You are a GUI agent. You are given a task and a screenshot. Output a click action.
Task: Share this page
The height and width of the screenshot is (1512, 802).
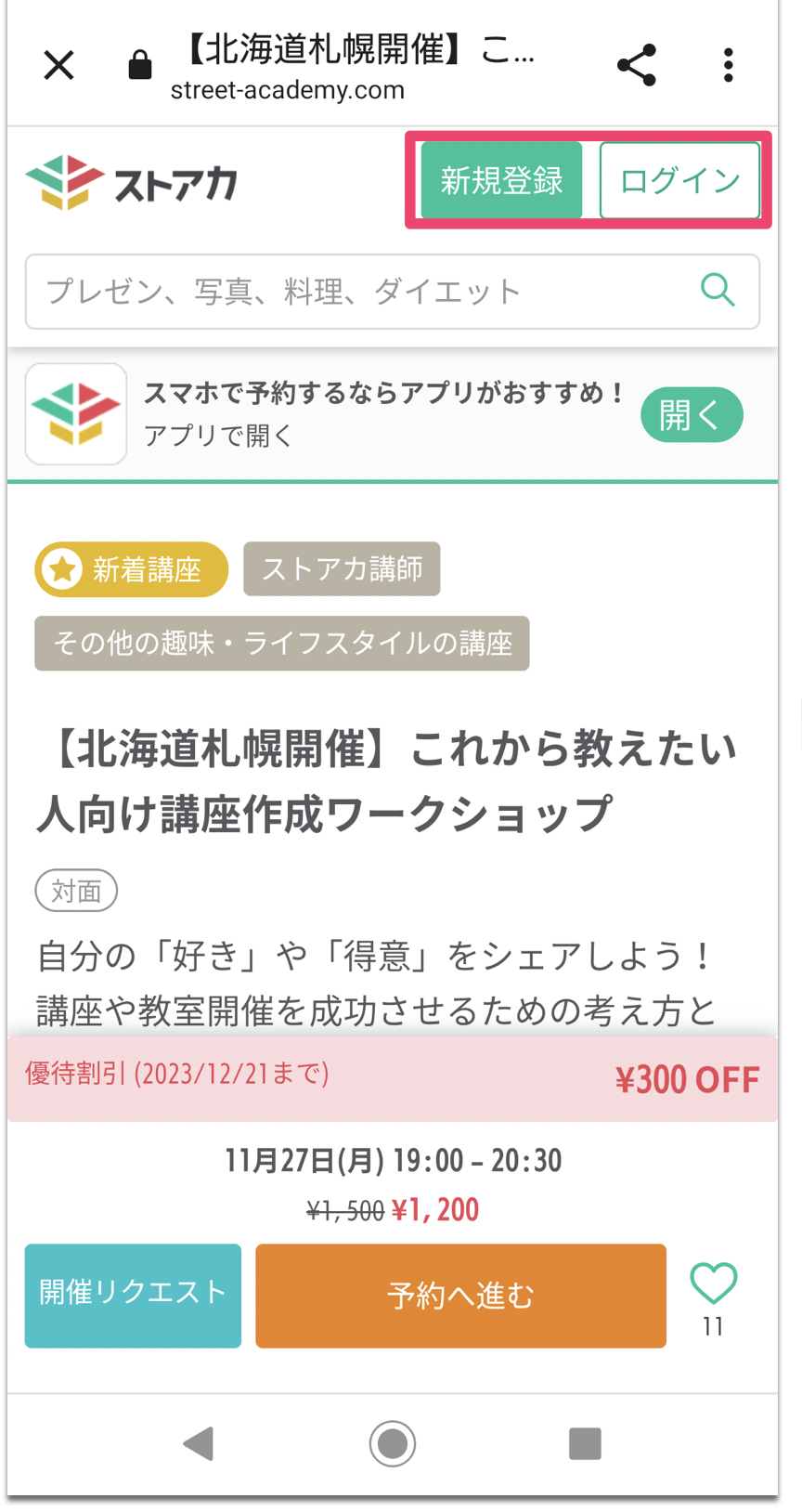(x=637, y=65)
